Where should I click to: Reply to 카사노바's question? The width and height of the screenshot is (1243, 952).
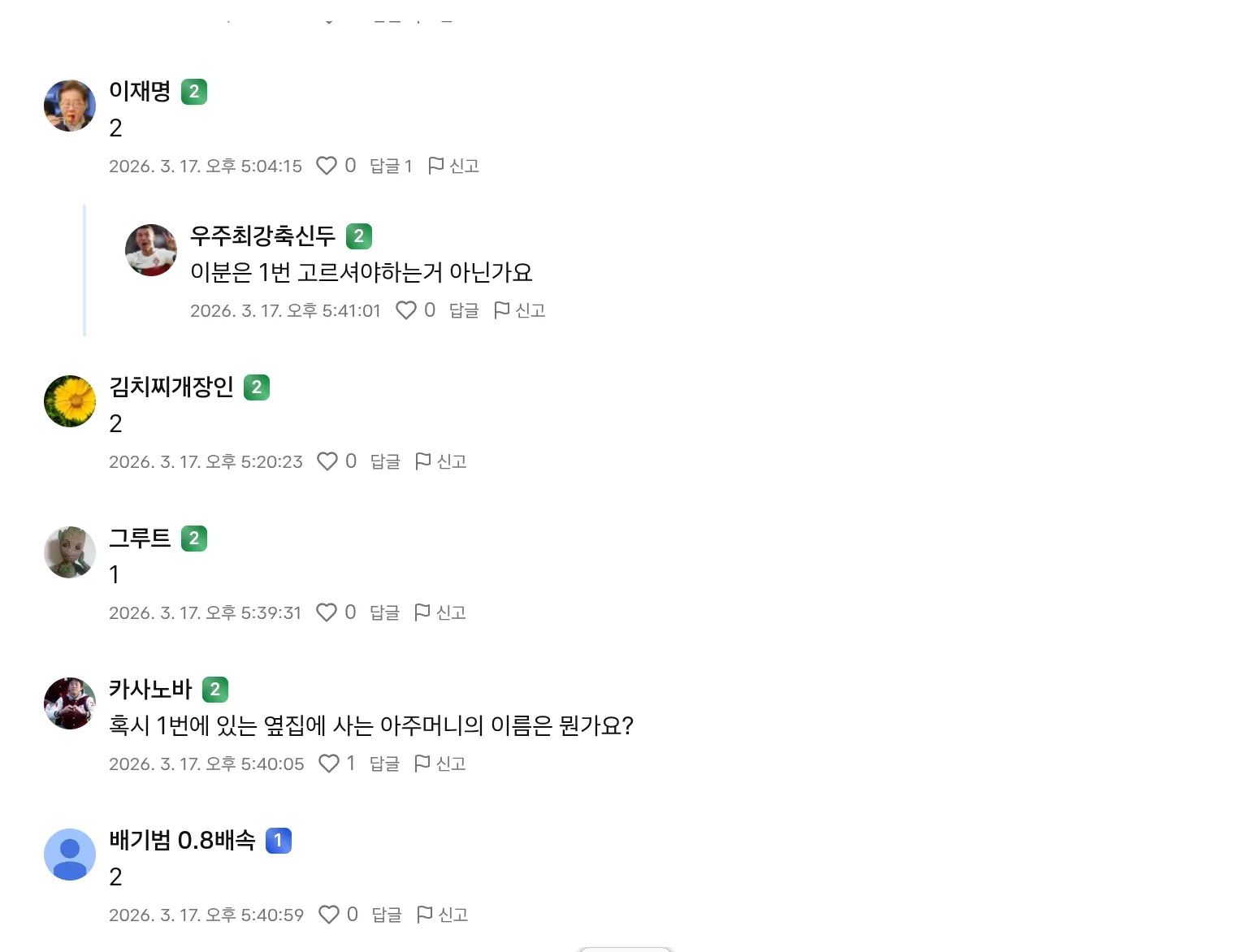384,764
